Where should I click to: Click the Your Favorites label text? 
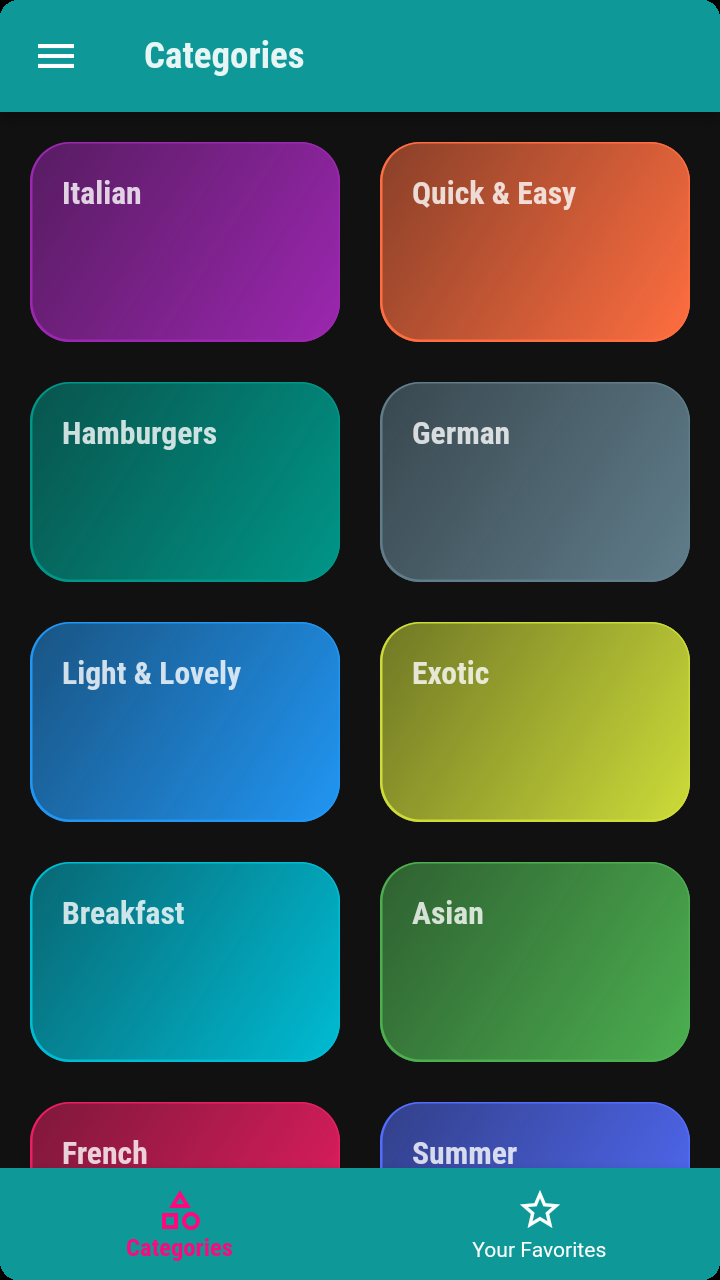[x=540, y=1250]
